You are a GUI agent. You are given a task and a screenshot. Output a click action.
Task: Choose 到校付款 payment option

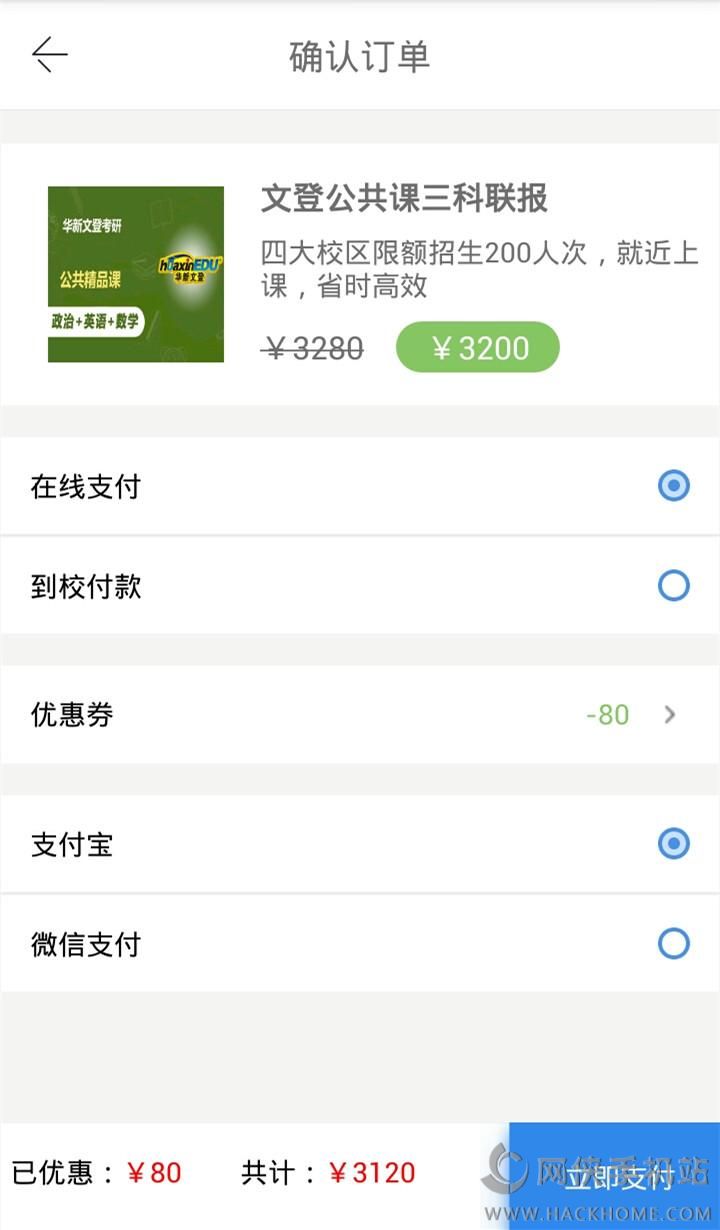point(673,586)
